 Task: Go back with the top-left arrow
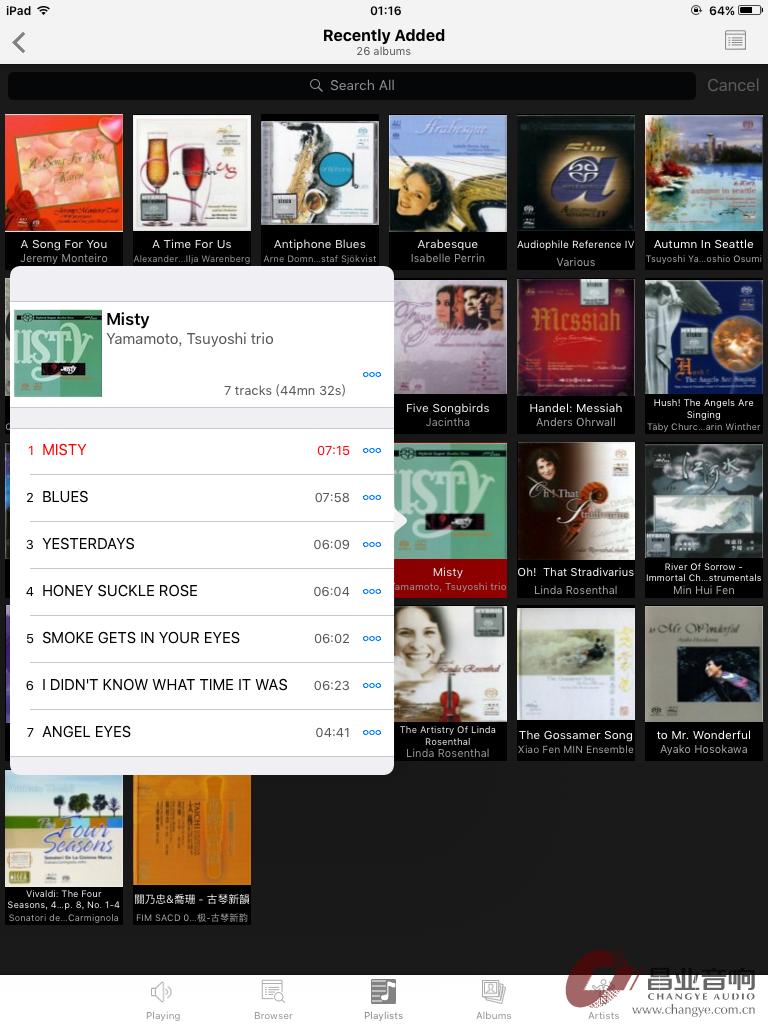click(x=19, y=42)
